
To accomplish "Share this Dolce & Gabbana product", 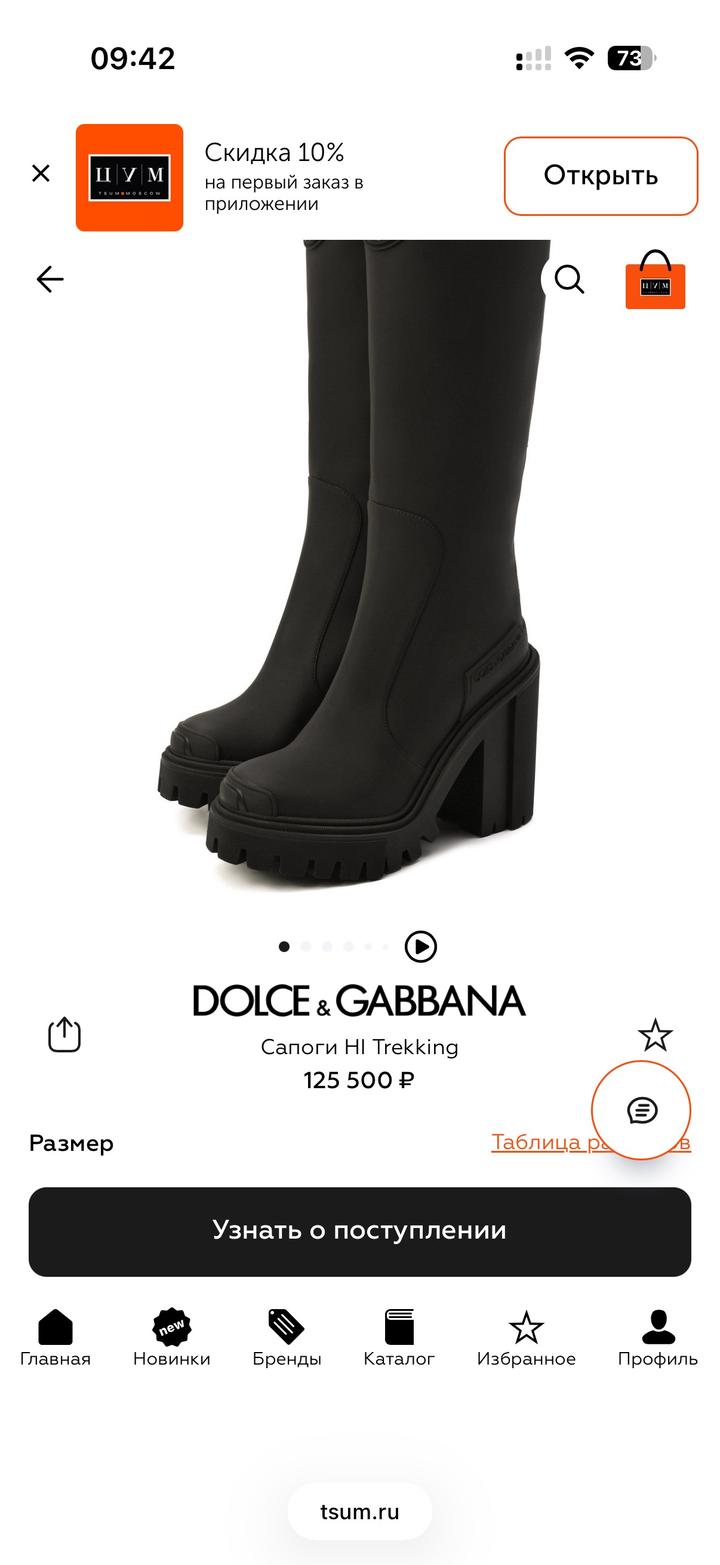I will pos(64,1035).
